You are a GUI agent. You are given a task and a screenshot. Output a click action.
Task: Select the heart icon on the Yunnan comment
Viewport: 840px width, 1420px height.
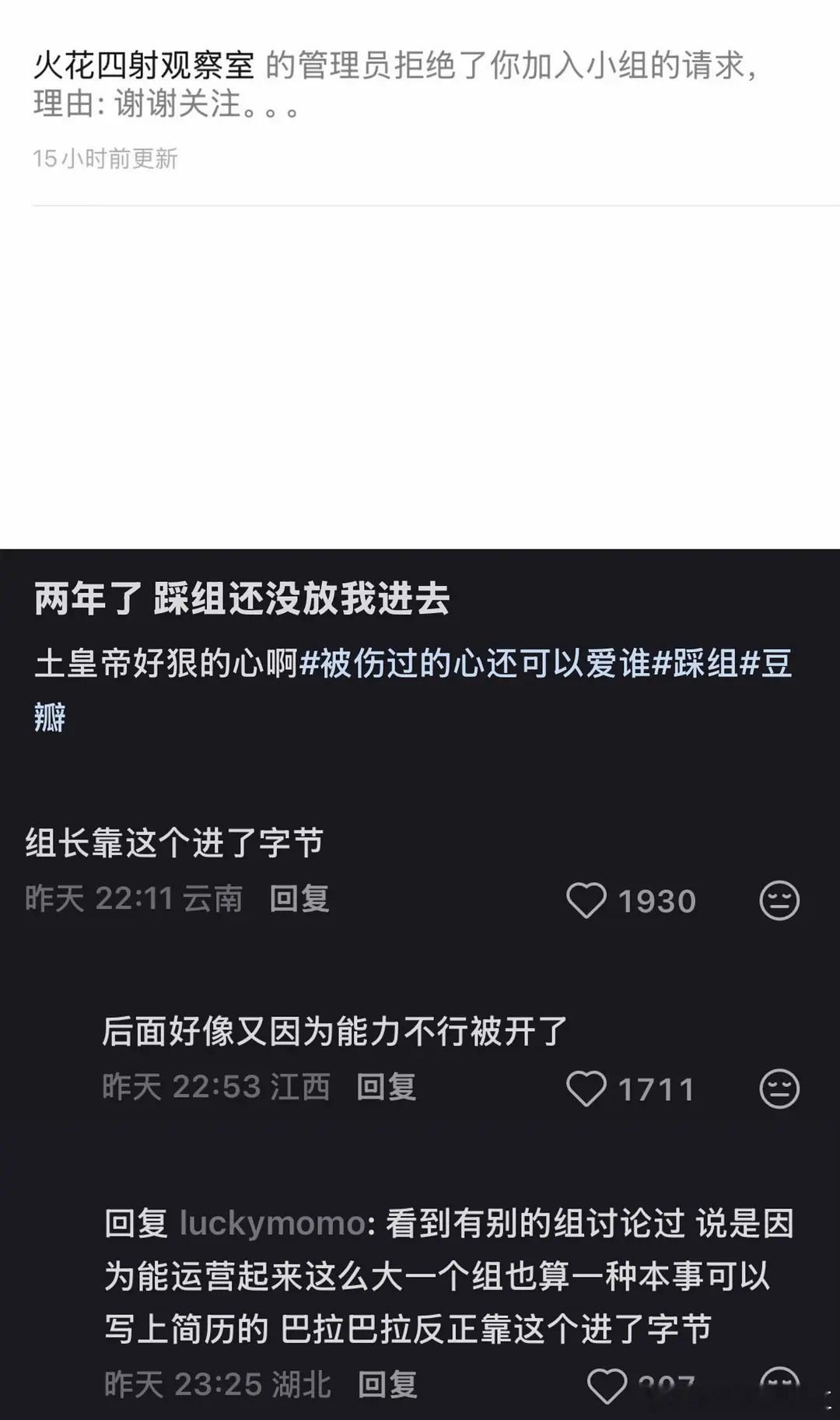589,900
